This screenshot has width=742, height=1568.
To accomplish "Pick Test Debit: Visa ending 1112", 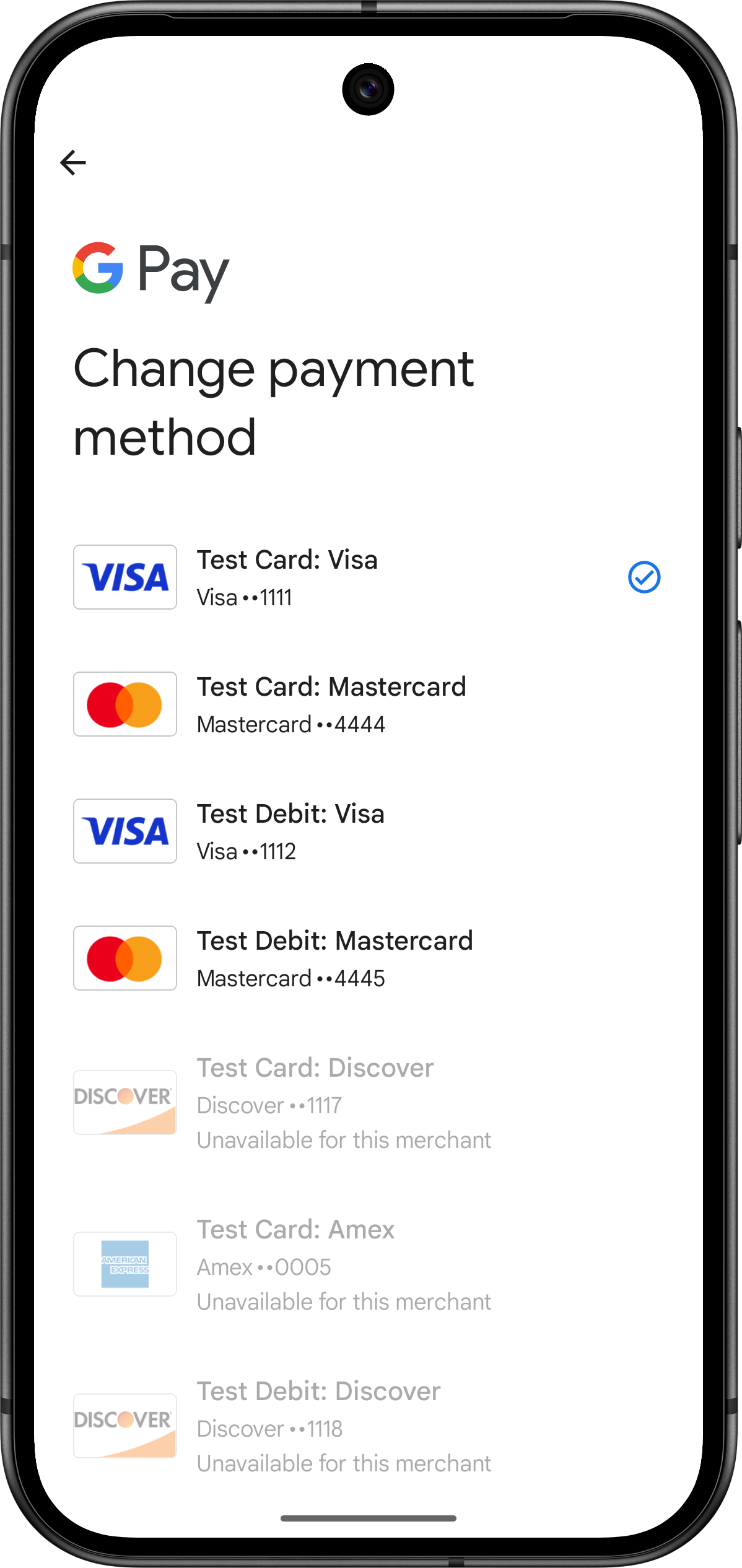I will tap(290, 831).
